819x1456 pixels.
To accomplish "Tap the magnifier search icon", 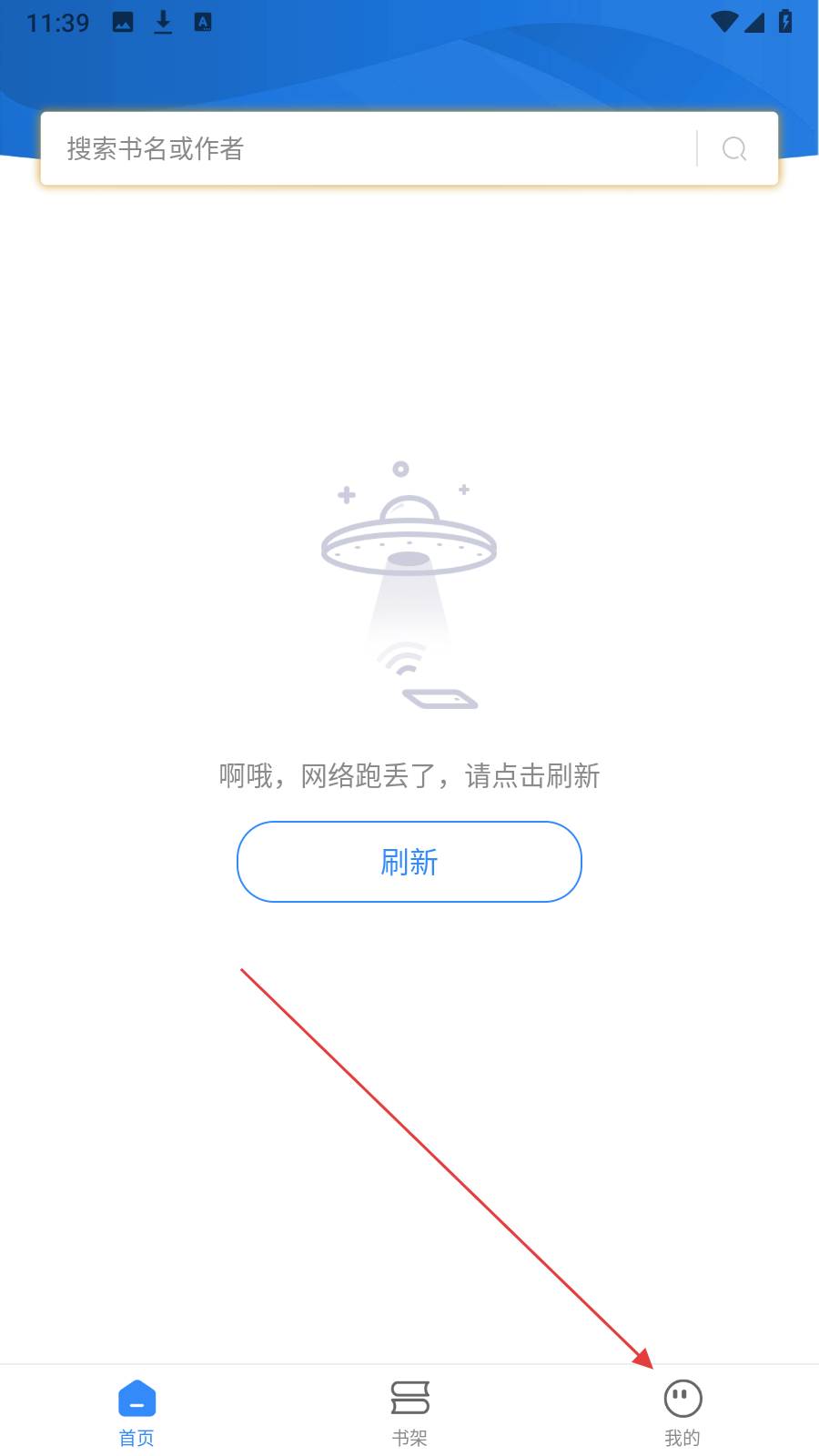I will [x=734, y=148].
